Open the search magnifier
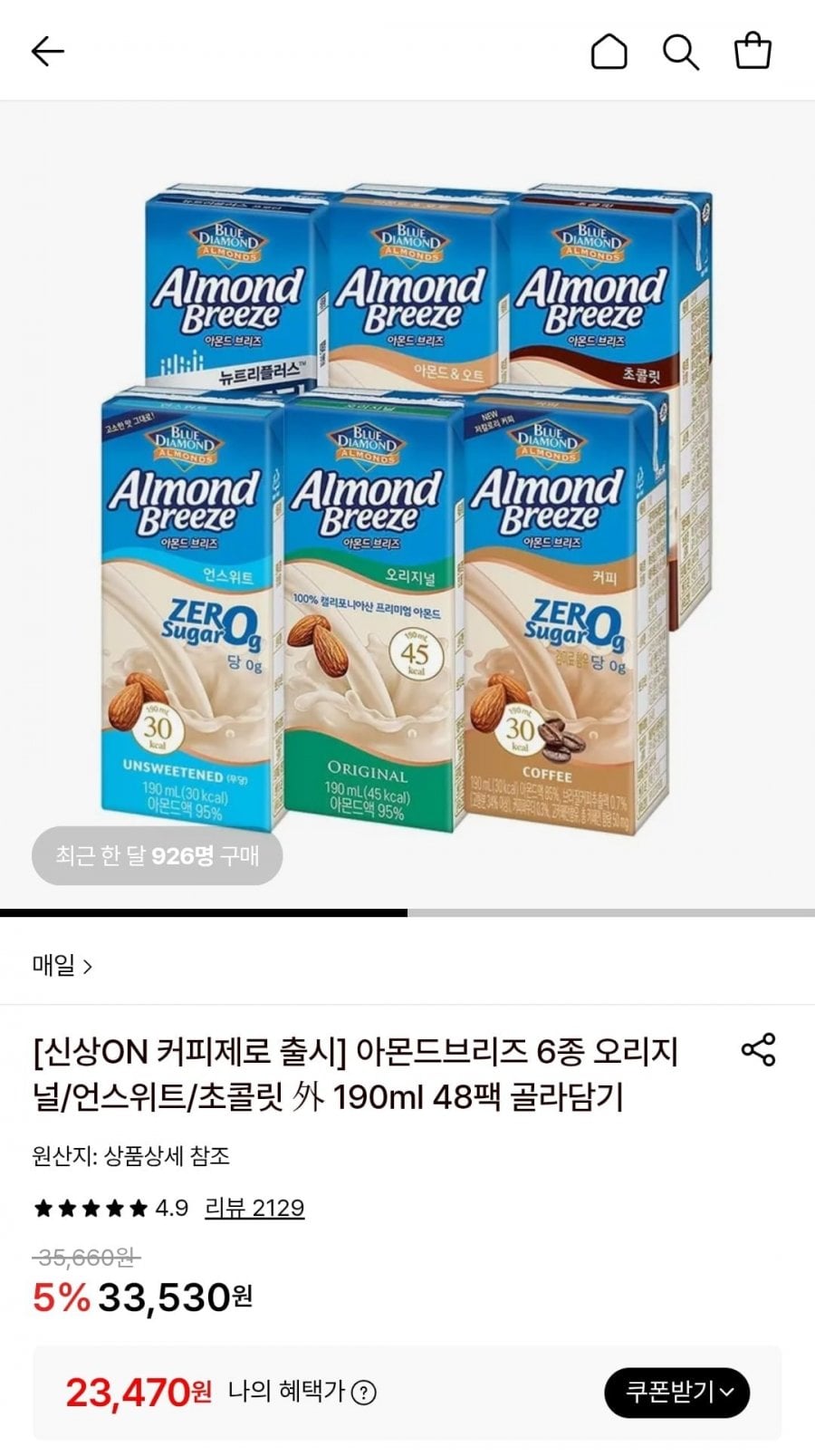 681,52
